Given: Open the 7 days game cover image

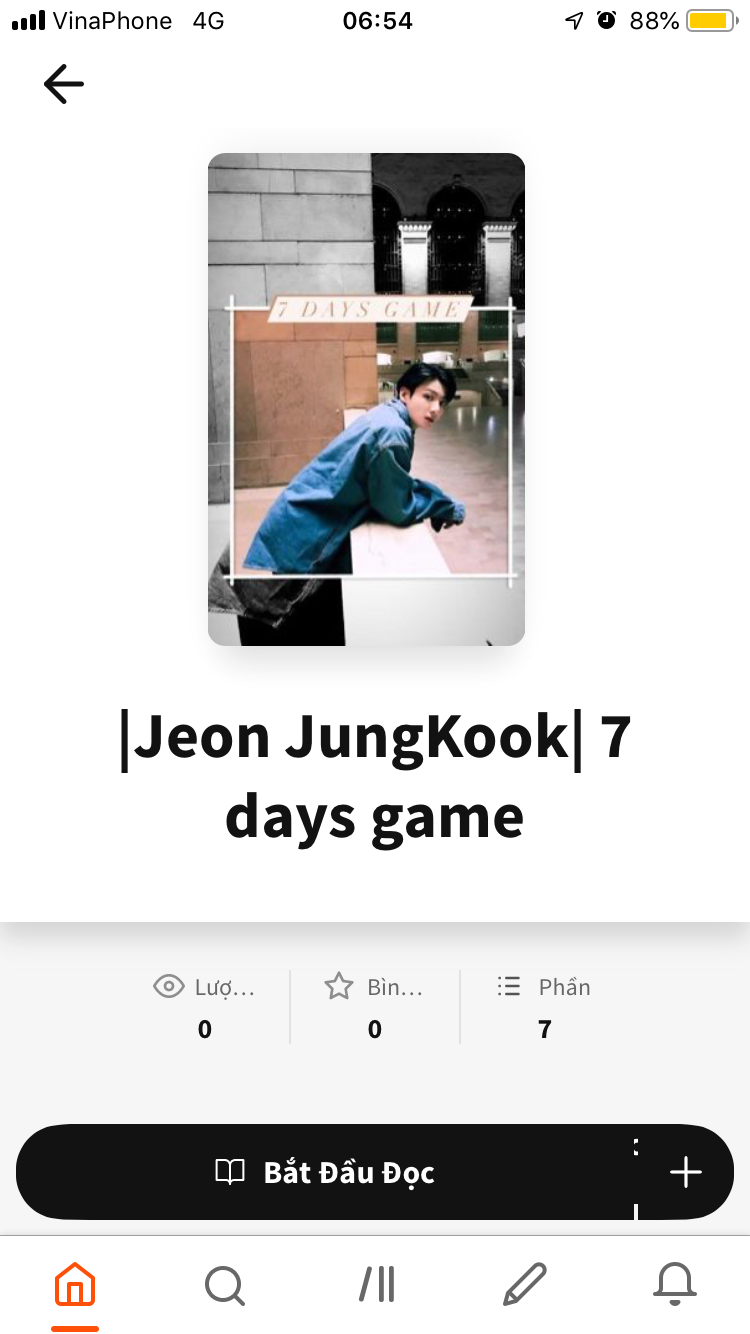Looking at the screenshot, I should (x=366, y=399).
